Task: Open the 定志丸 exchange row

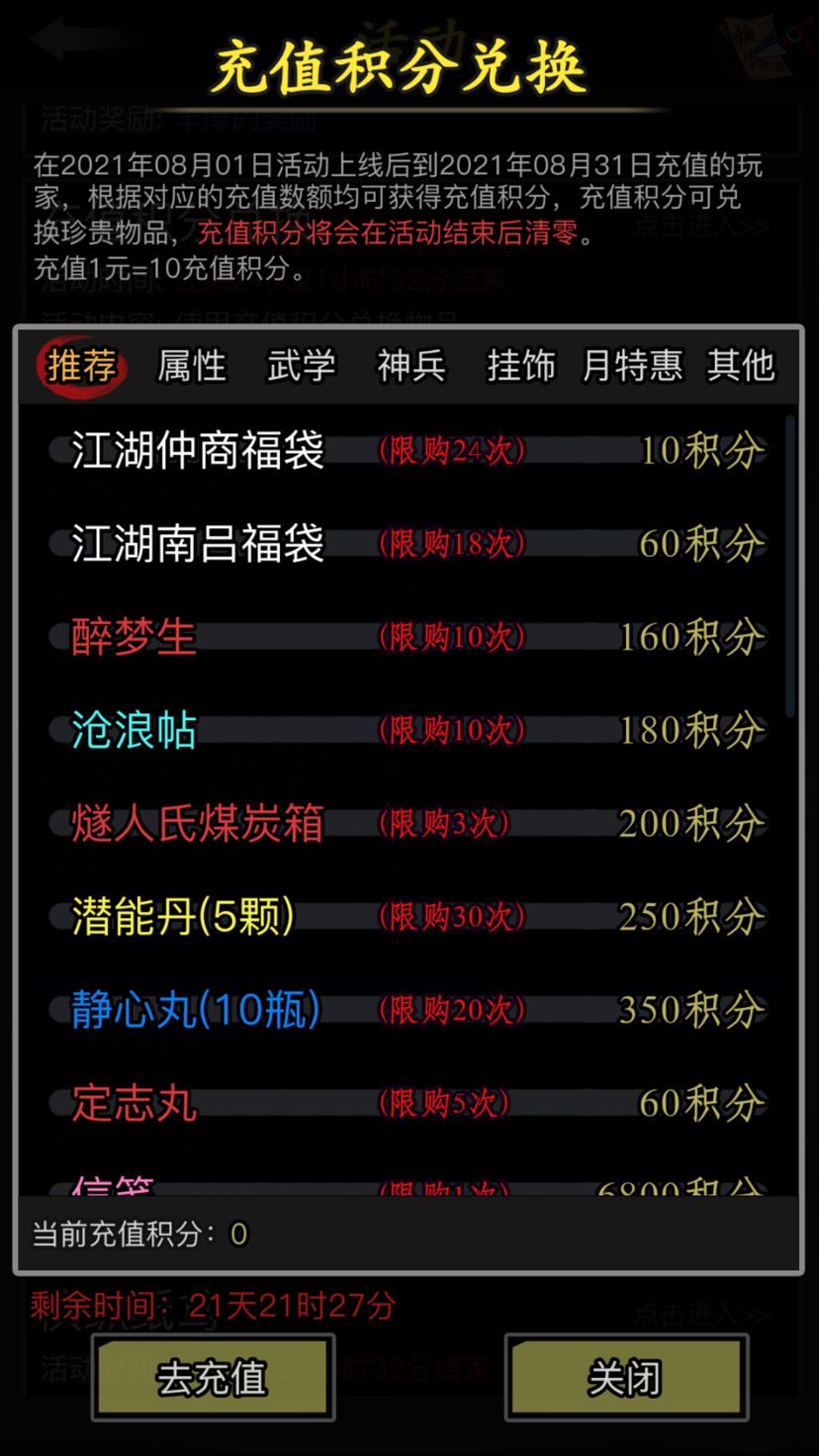Action: click(409, 1103)
